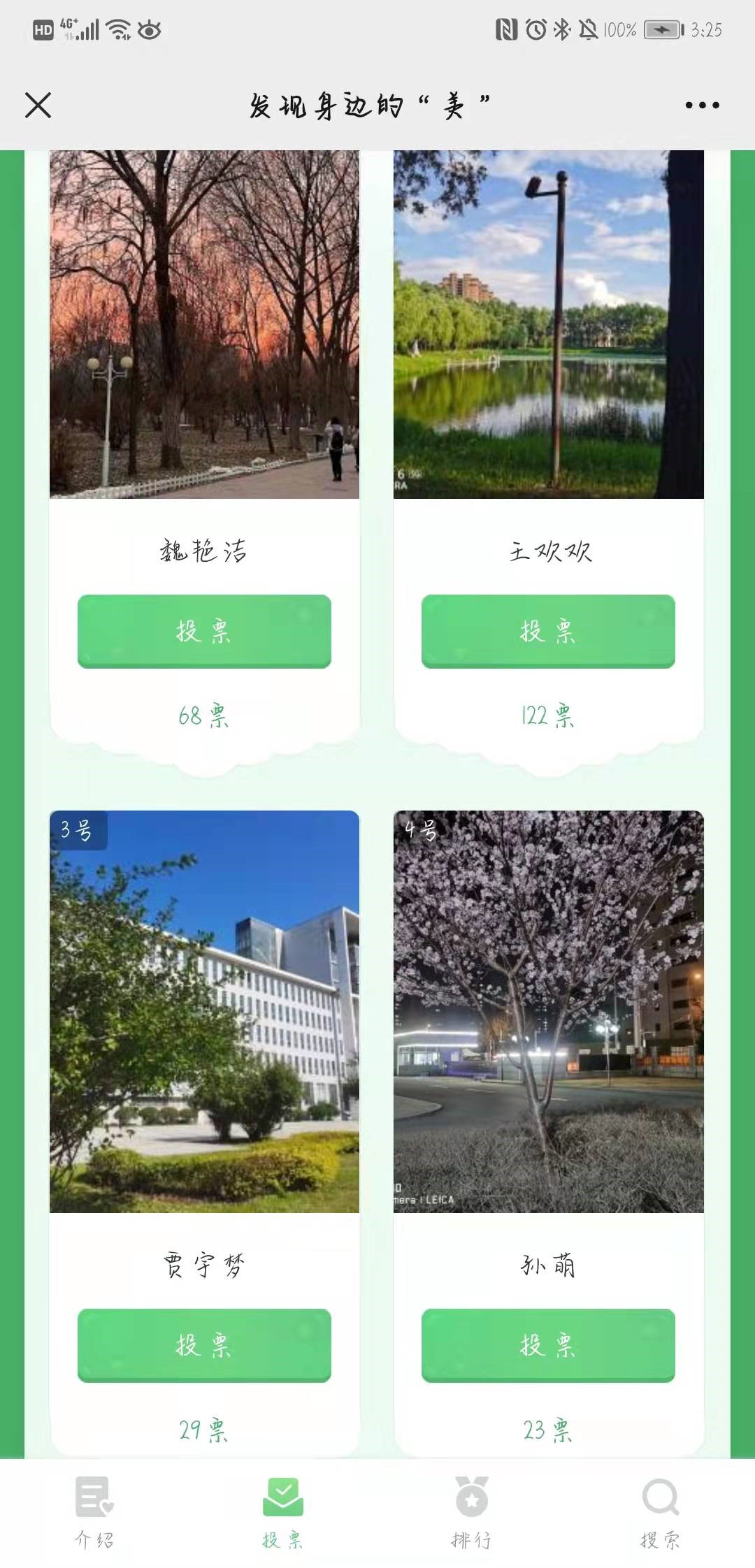Open the three-dot more options menu
755x1568 pixels.
pyautogui.click(x=702, y=106)
